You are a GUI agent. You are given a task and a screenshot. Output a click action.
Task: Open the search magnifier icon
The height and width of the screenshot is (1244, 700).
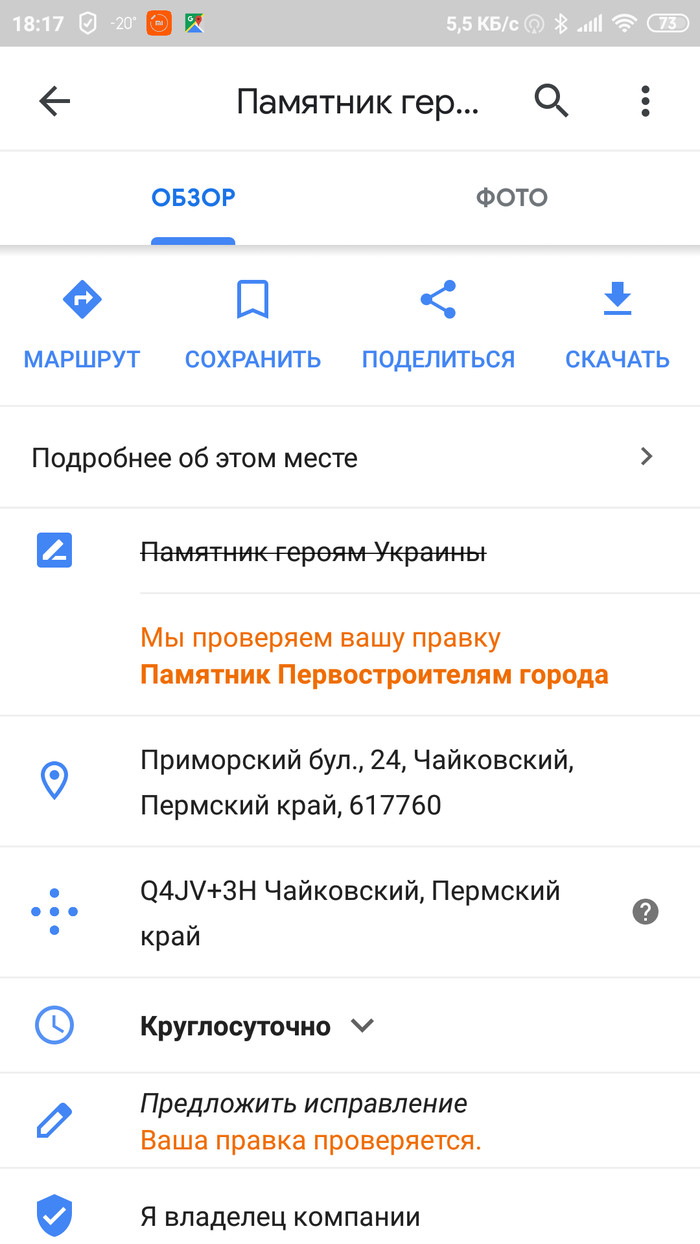click(551, 100)
